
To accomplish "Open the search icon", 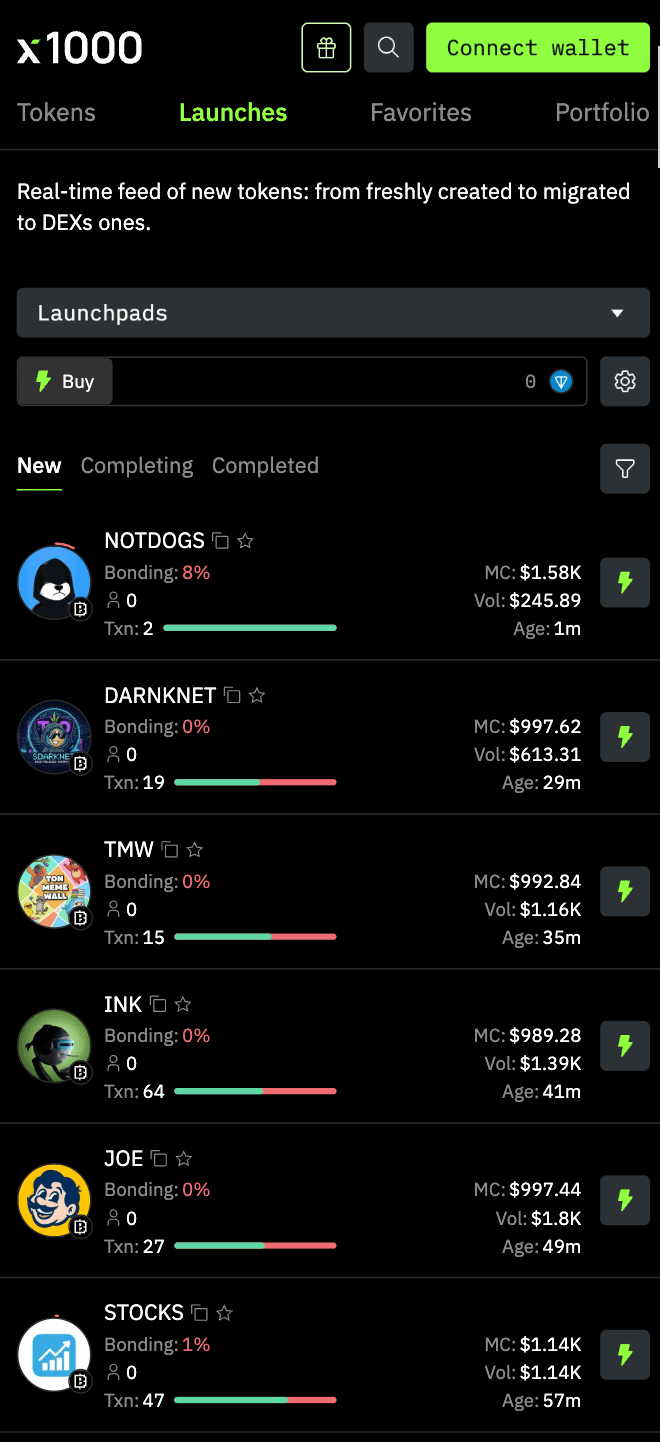I will tap(388, 48).
